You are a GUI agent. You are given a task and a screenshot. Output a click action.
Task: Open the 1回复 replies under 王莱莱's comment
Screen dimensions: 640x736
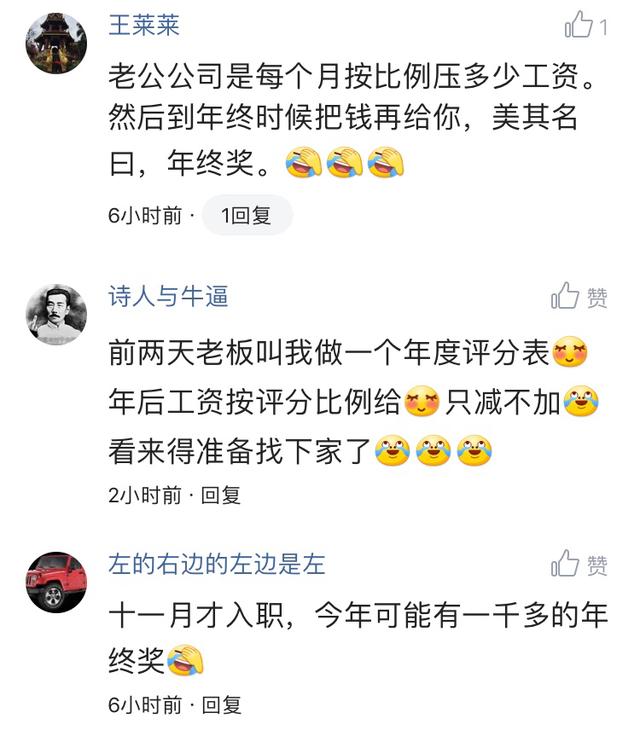point(246,215)
